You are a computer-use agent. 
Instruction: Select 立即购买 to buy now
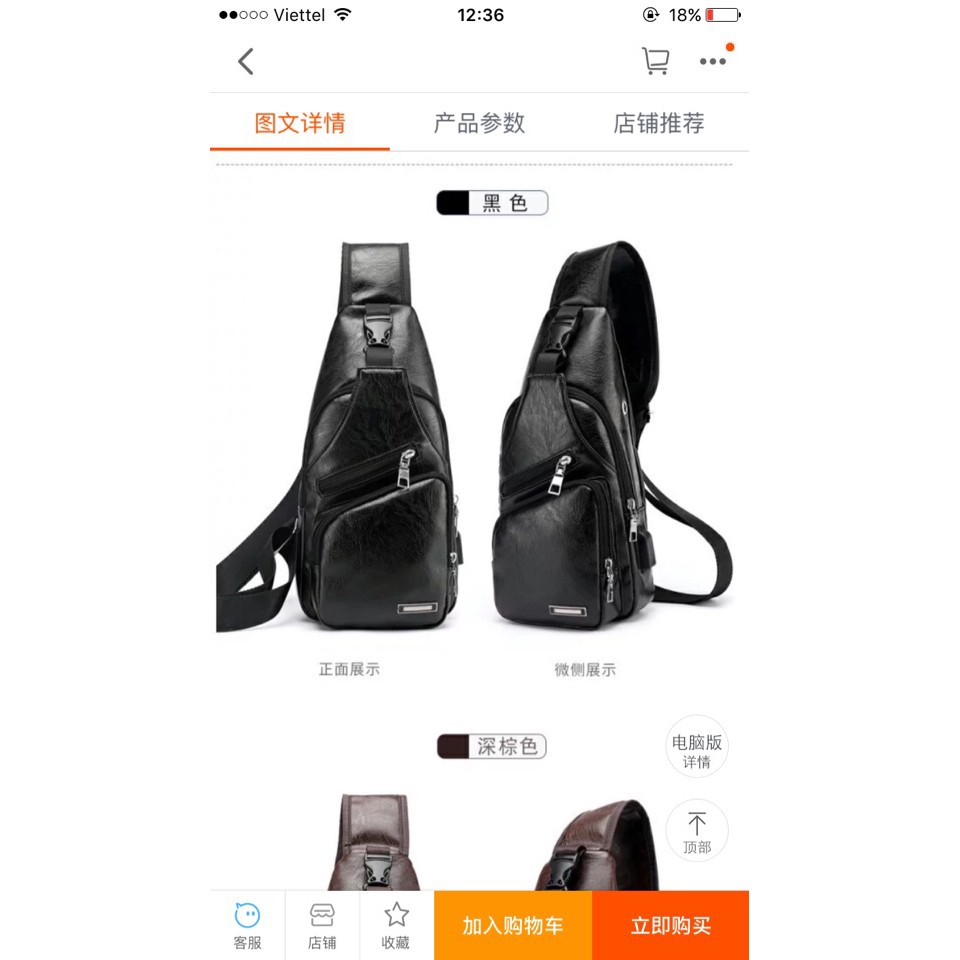(x=670, y=925)
